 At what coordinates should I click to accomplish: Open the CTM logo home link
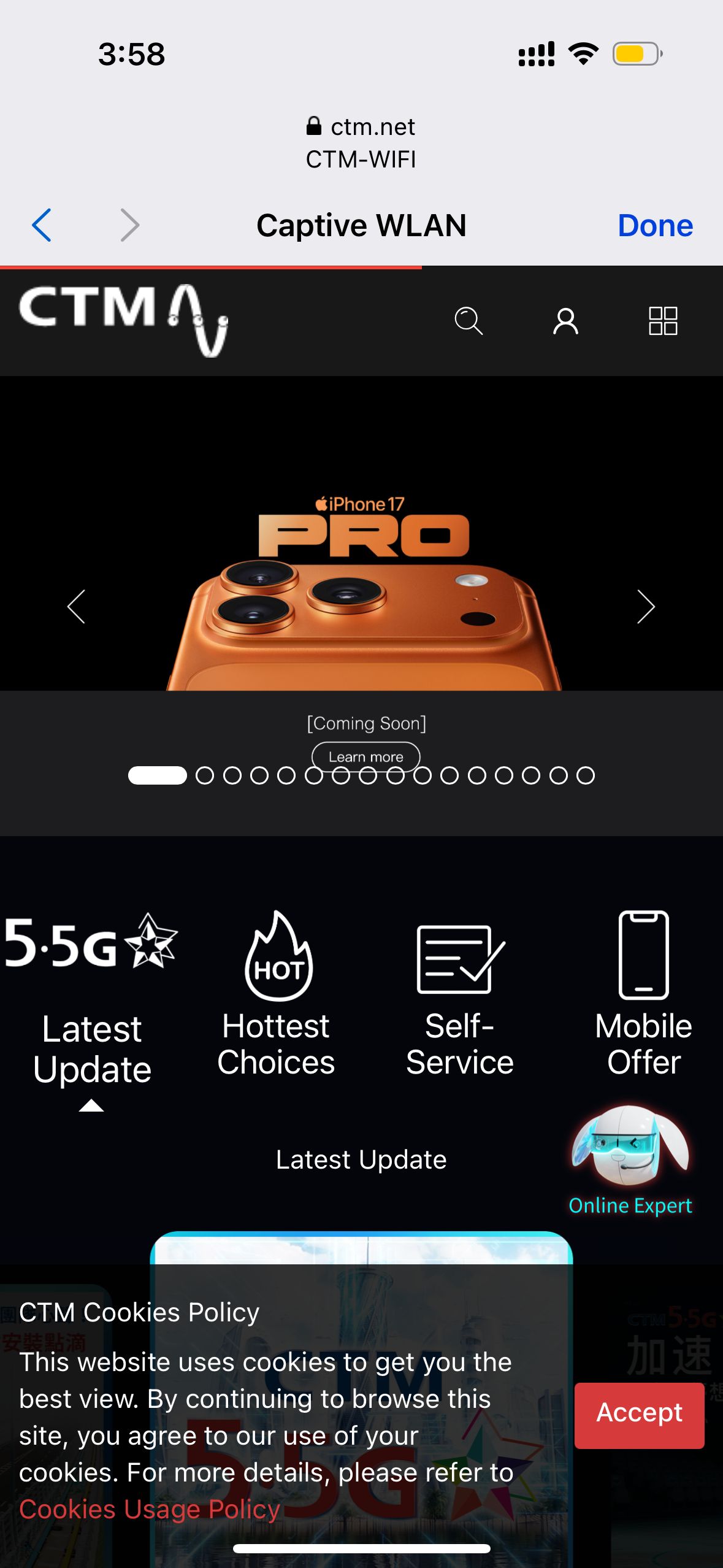pyautogui.click(x=123, y=319)
